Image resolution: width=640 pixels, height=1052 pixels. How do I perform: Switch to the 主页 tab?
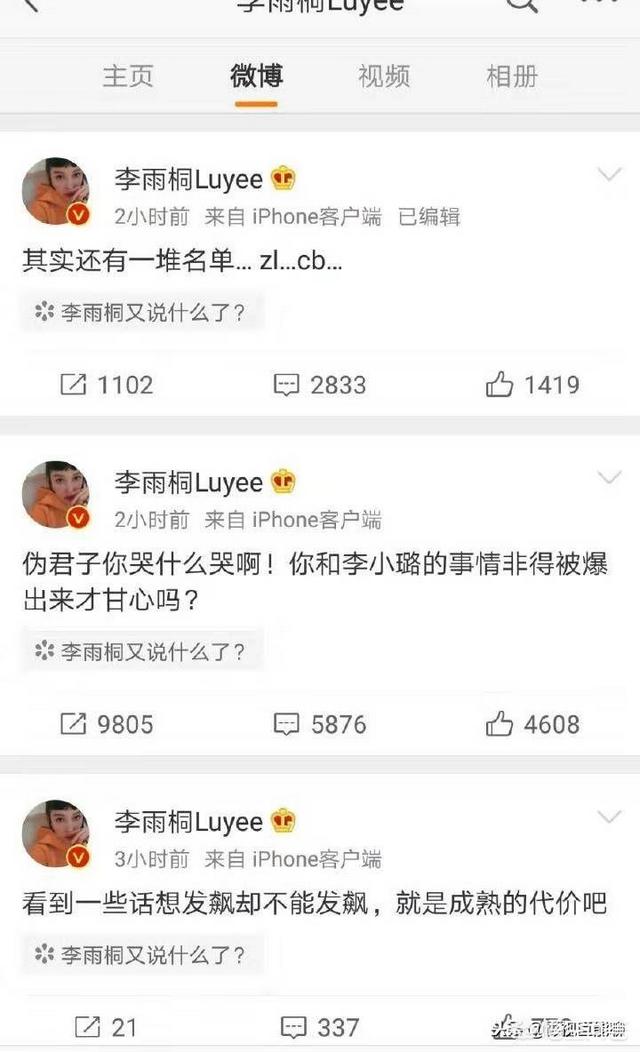coord(127,76)
